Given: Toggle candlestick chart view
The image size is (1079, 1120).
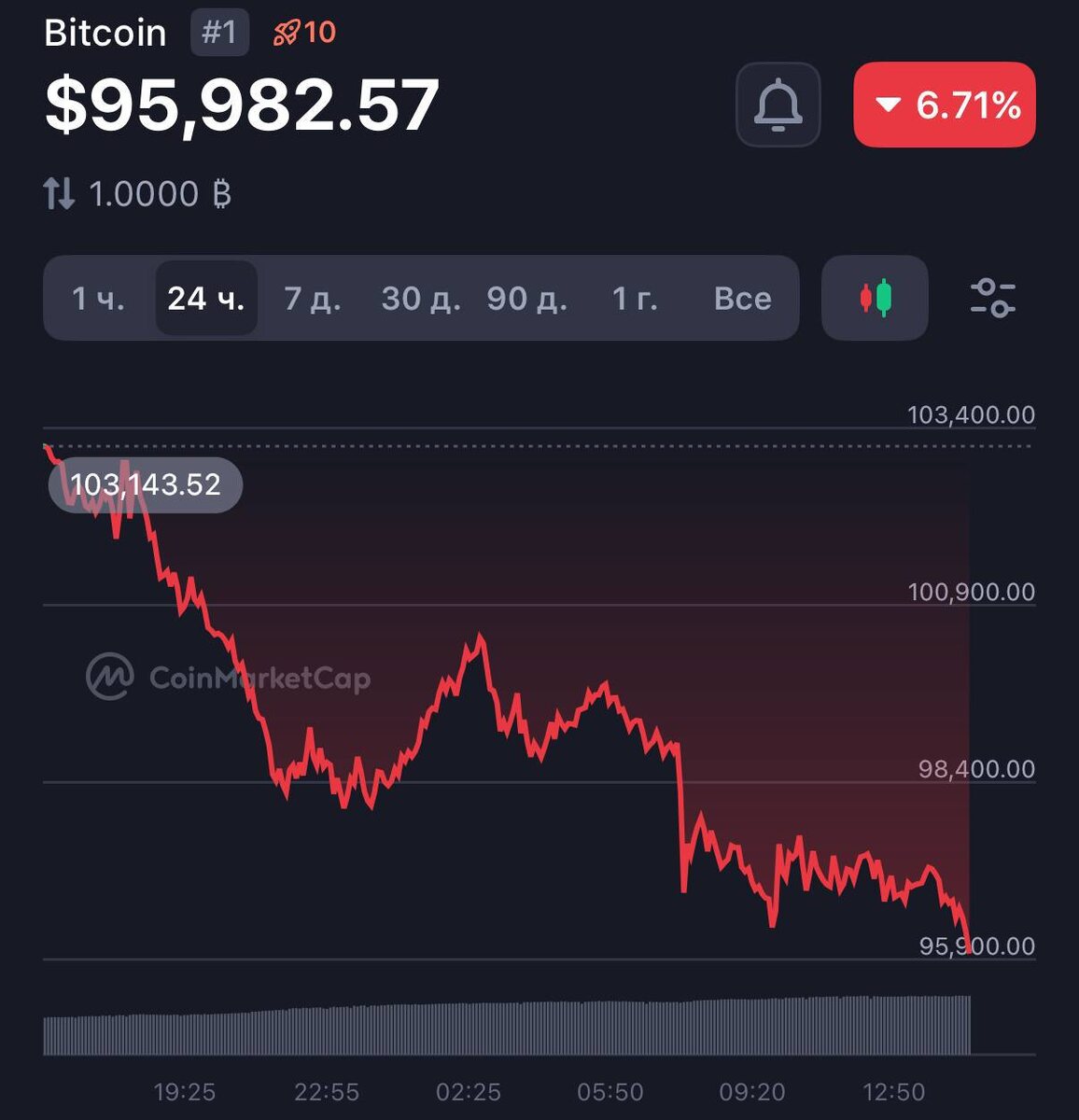Looking at the screenshot, I should (x=875, y=299).
